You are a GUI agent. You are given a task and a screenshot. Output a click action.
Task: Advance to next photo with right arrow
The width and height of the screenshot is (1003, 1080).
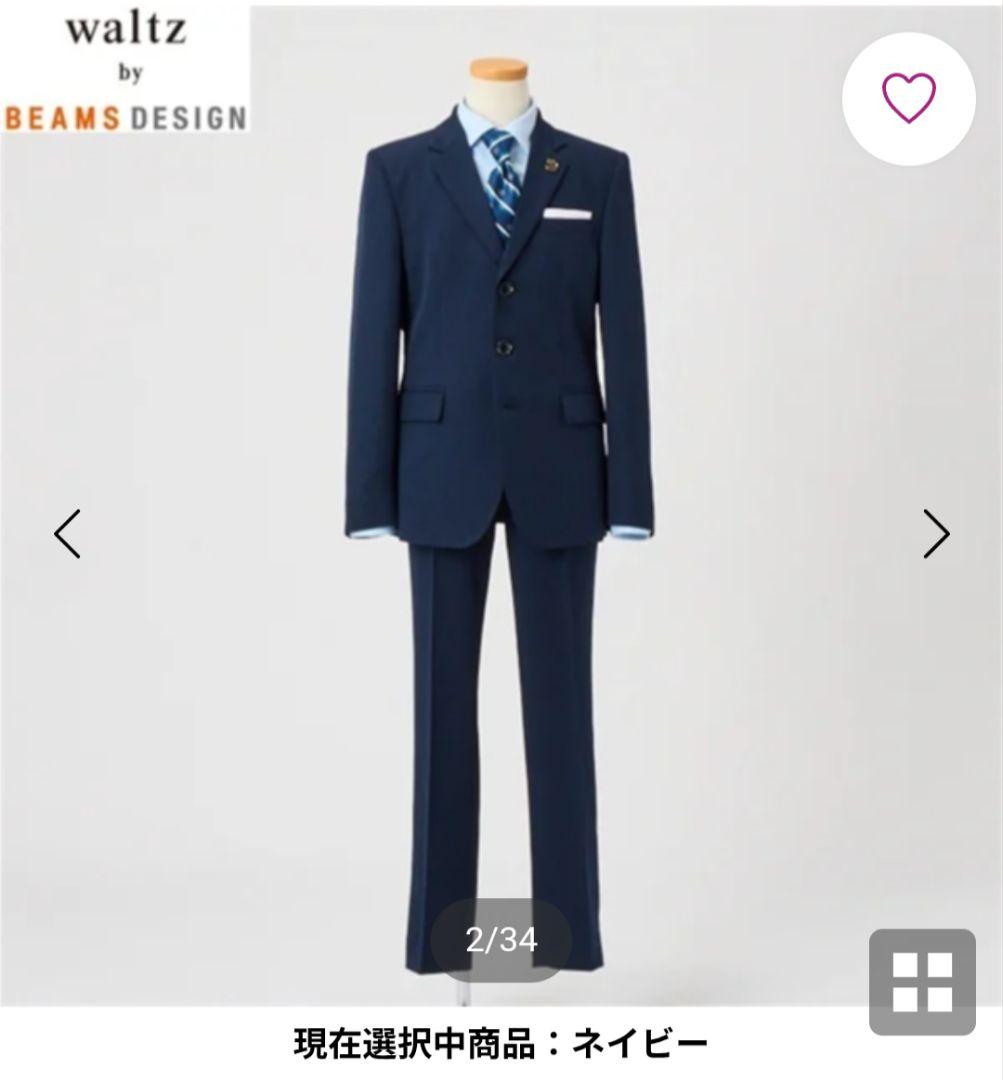pyautogui.click(x=938, y=535)
